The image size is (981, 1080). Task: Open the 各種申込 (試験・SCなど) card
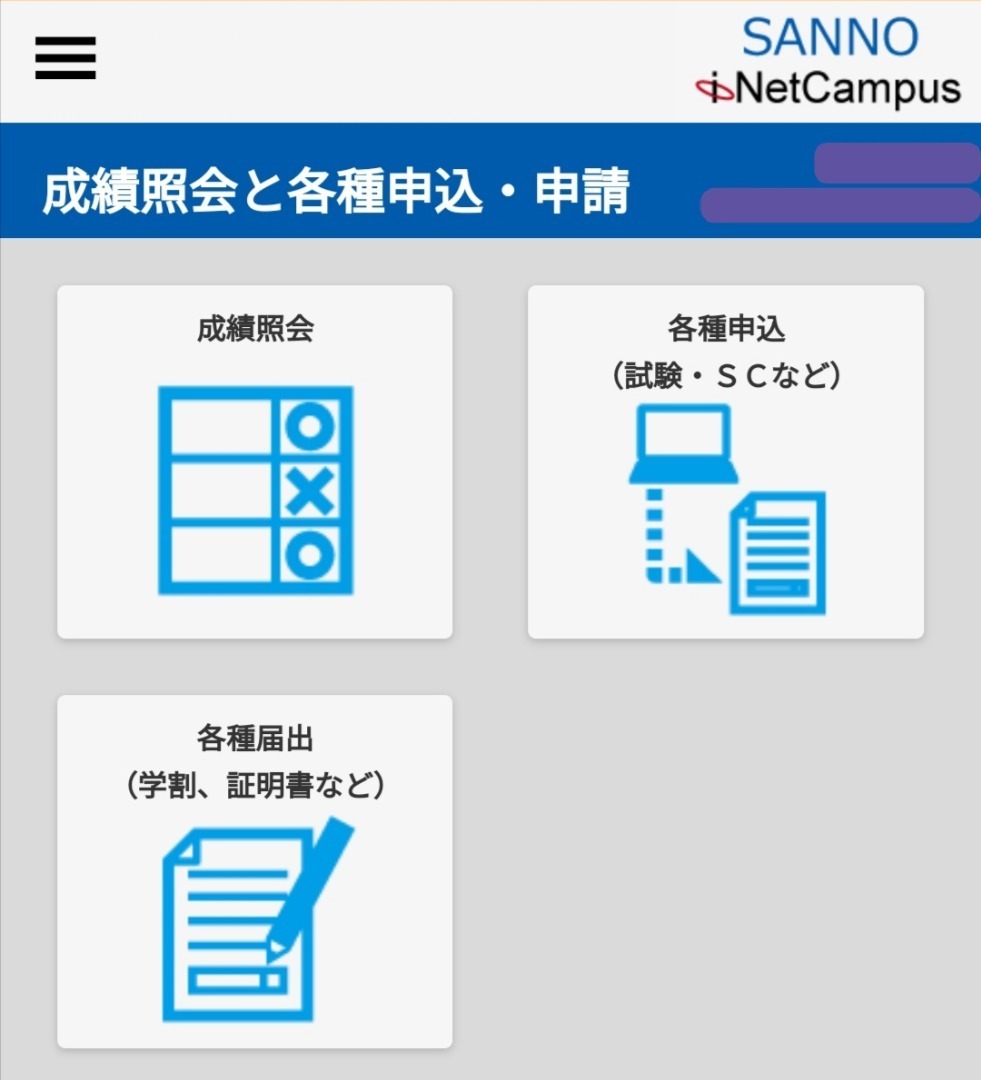725,462
